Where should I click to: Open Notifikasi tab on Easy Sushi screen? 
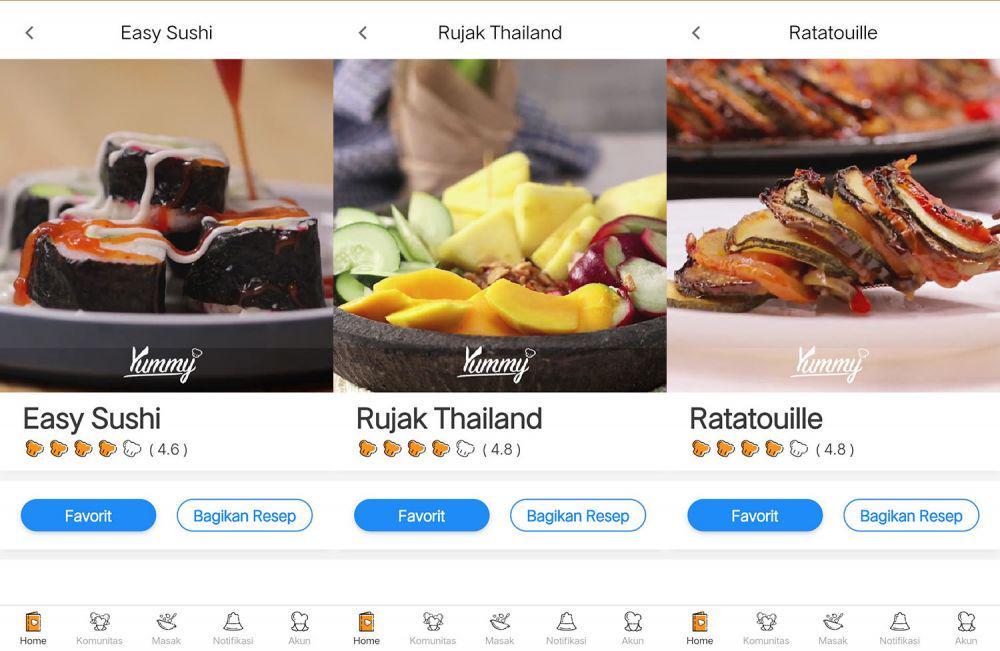tap(233, 628)
